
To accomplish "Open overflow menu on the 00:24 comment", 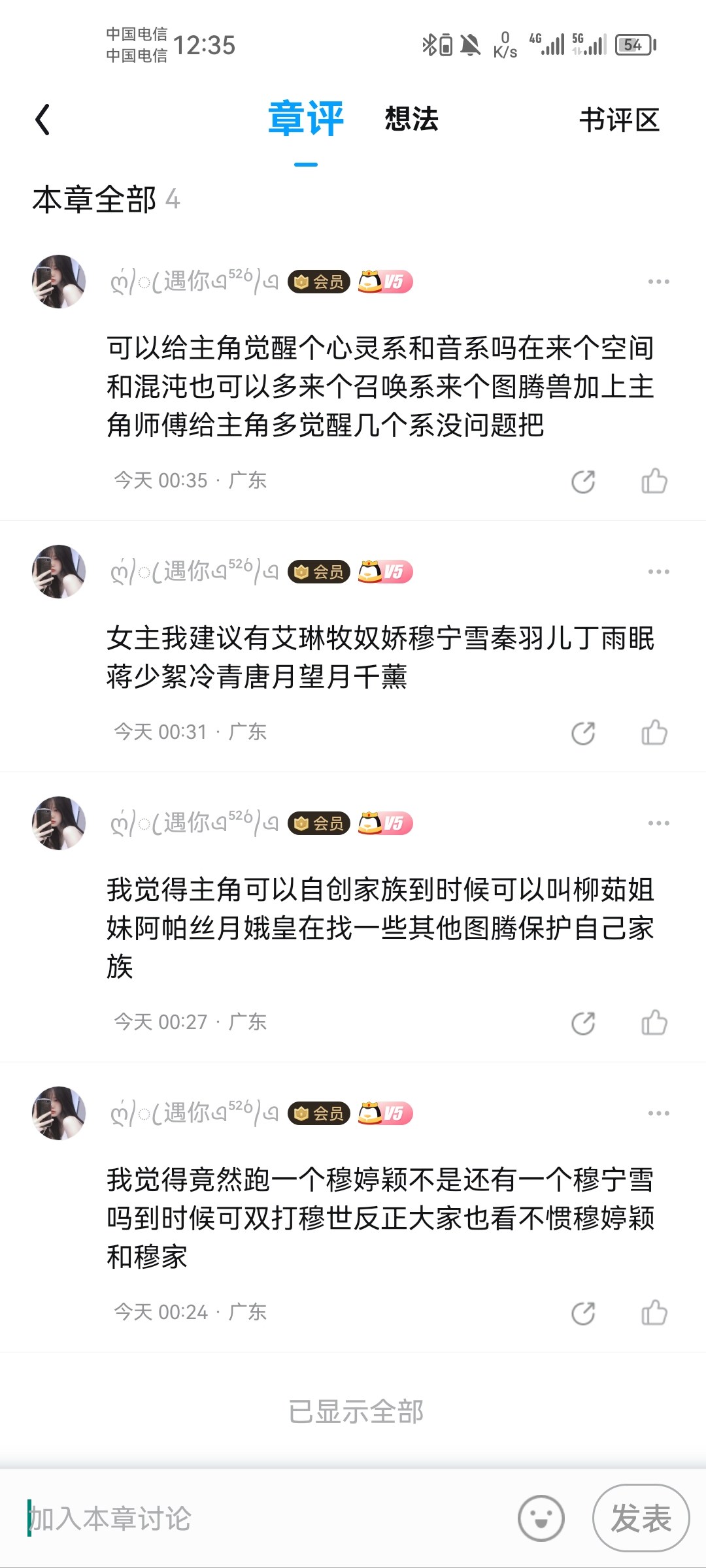I will click(658, 1113).
